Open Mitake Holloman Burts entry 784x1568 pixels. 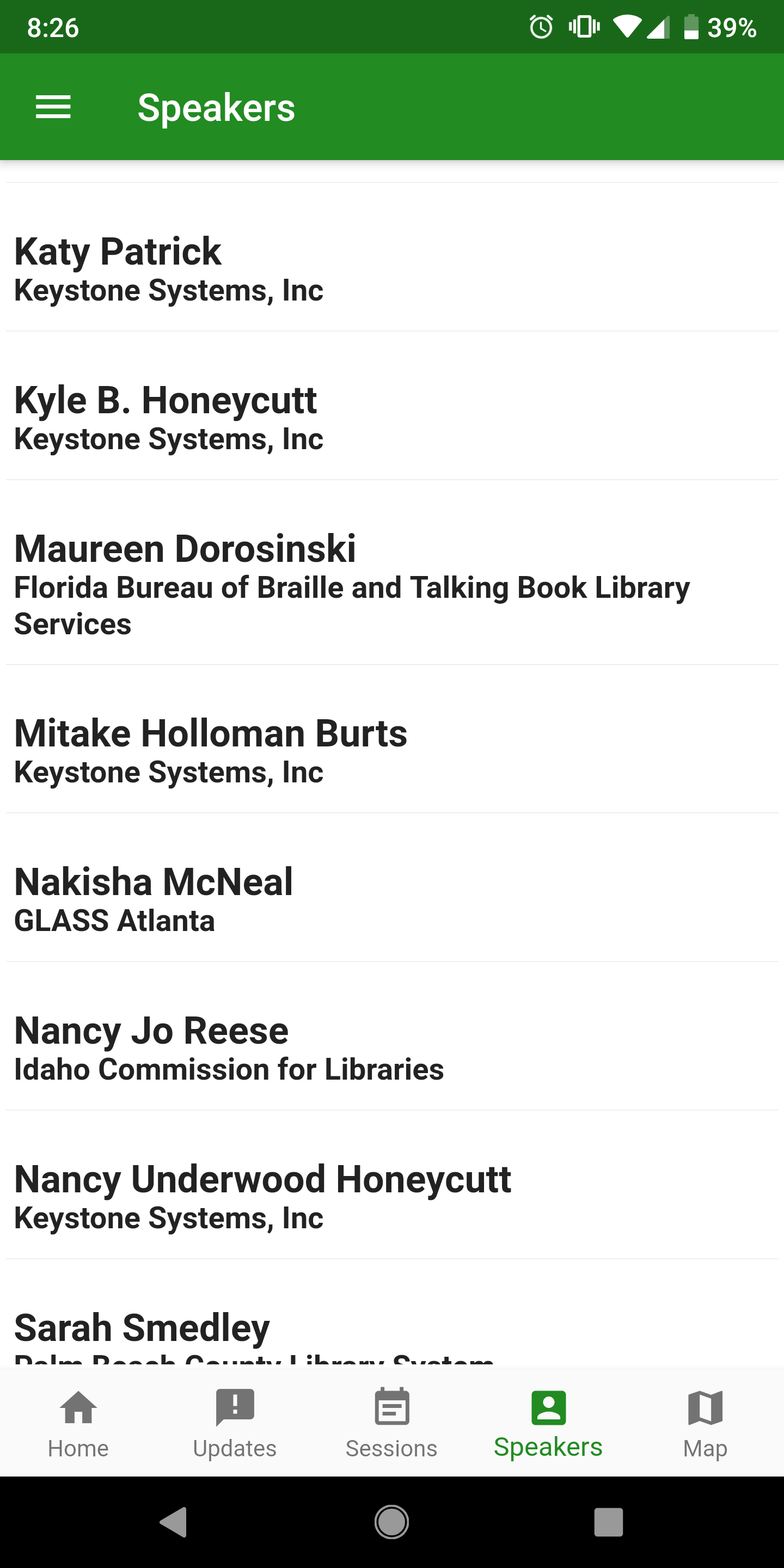(x=392, y=751)
